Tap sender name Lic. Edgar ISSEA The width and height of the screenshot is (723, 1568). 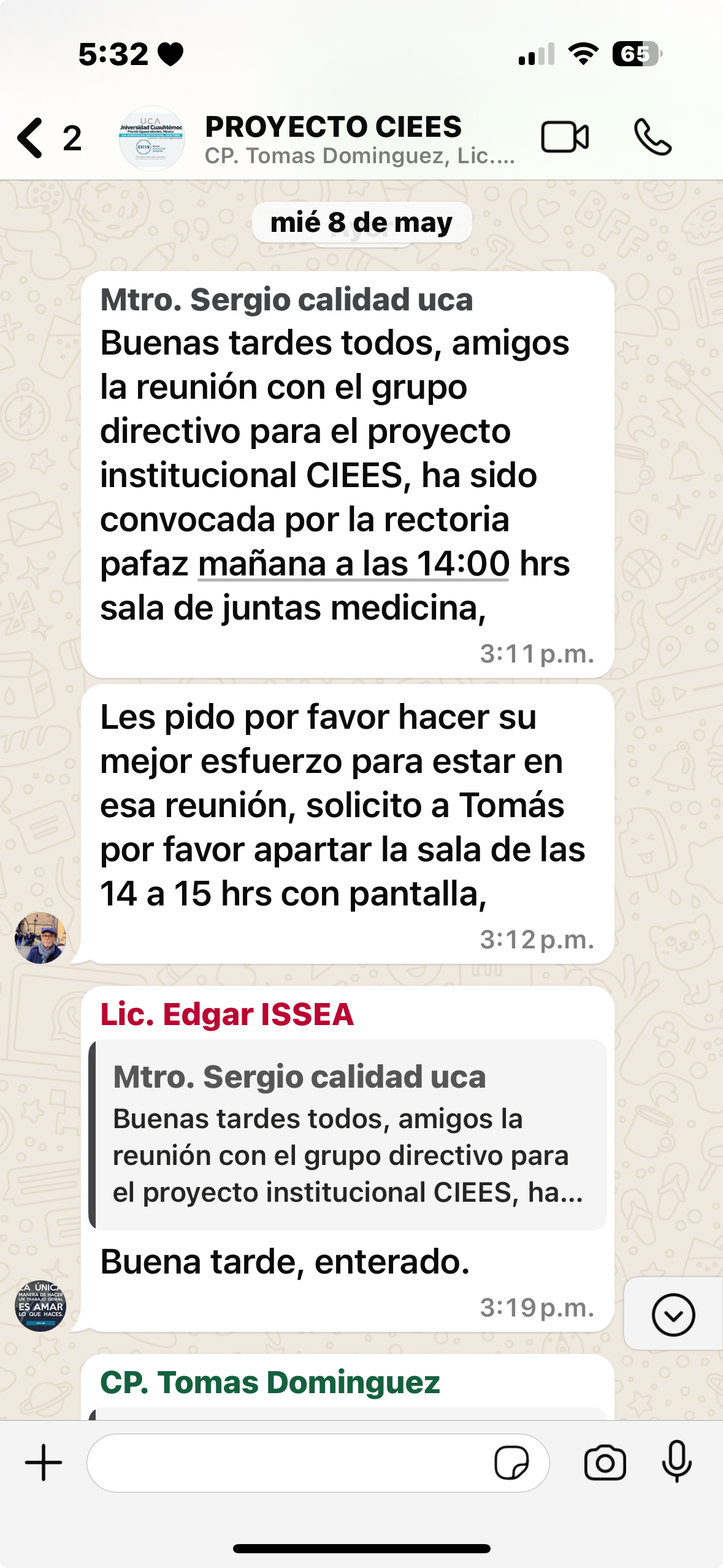[227, 1014]
